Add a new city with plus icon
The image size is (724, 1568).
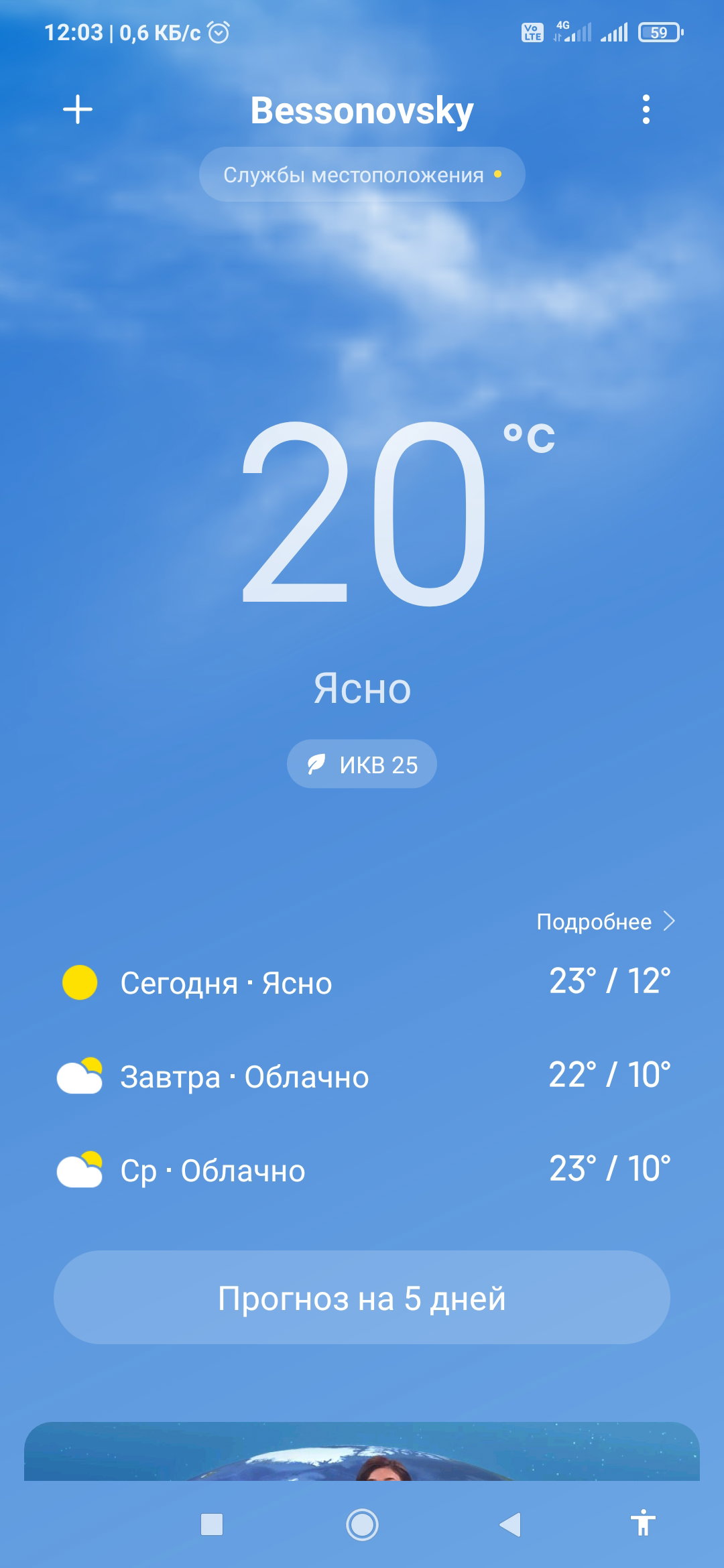click(x=78, y=109)
